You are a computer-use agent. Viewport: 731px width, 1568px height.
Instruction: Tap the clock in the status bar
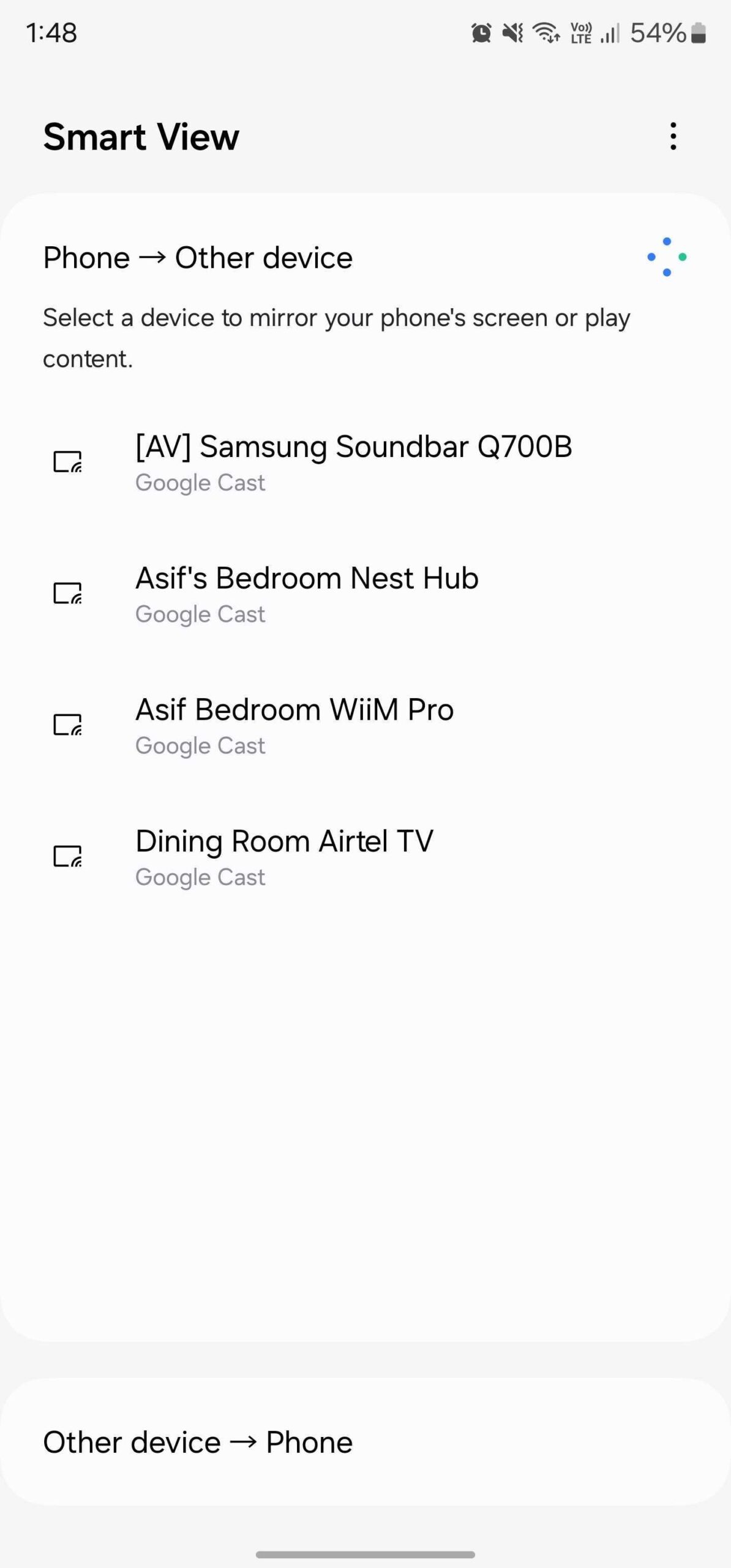(51, 34)
